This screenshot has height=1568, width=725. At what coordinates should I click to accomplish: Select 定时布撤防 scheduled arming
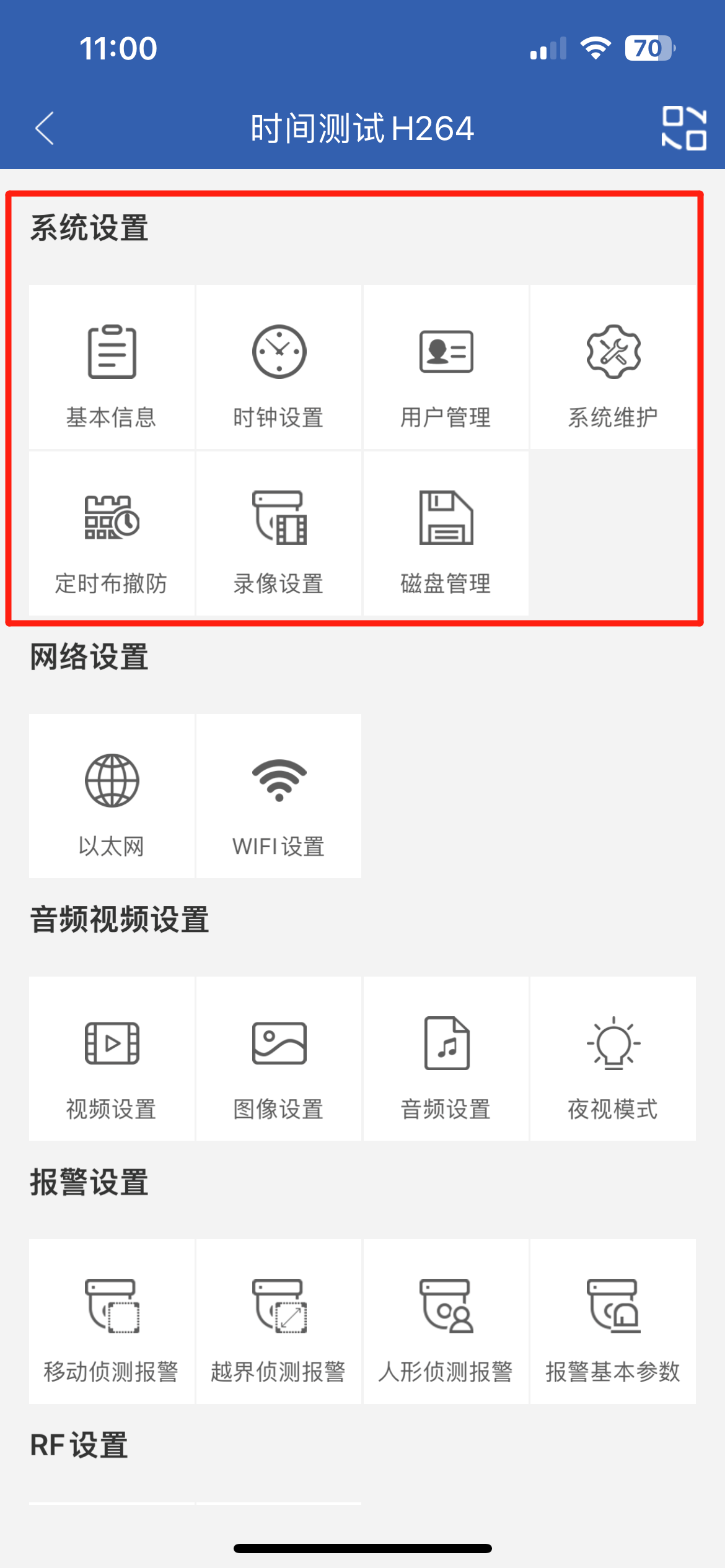click(112, 534)
